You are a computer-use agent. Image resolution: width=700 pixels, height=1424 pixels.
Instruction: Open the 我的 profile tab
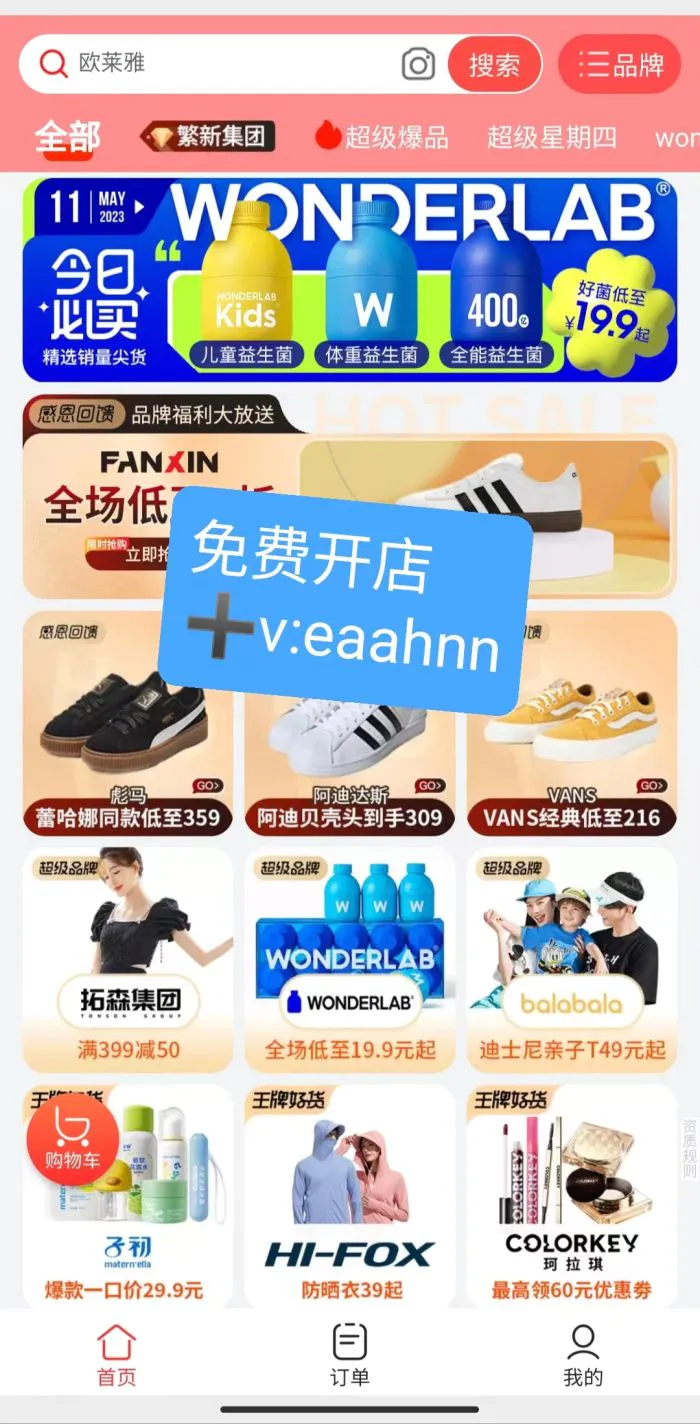(583, 1355)
